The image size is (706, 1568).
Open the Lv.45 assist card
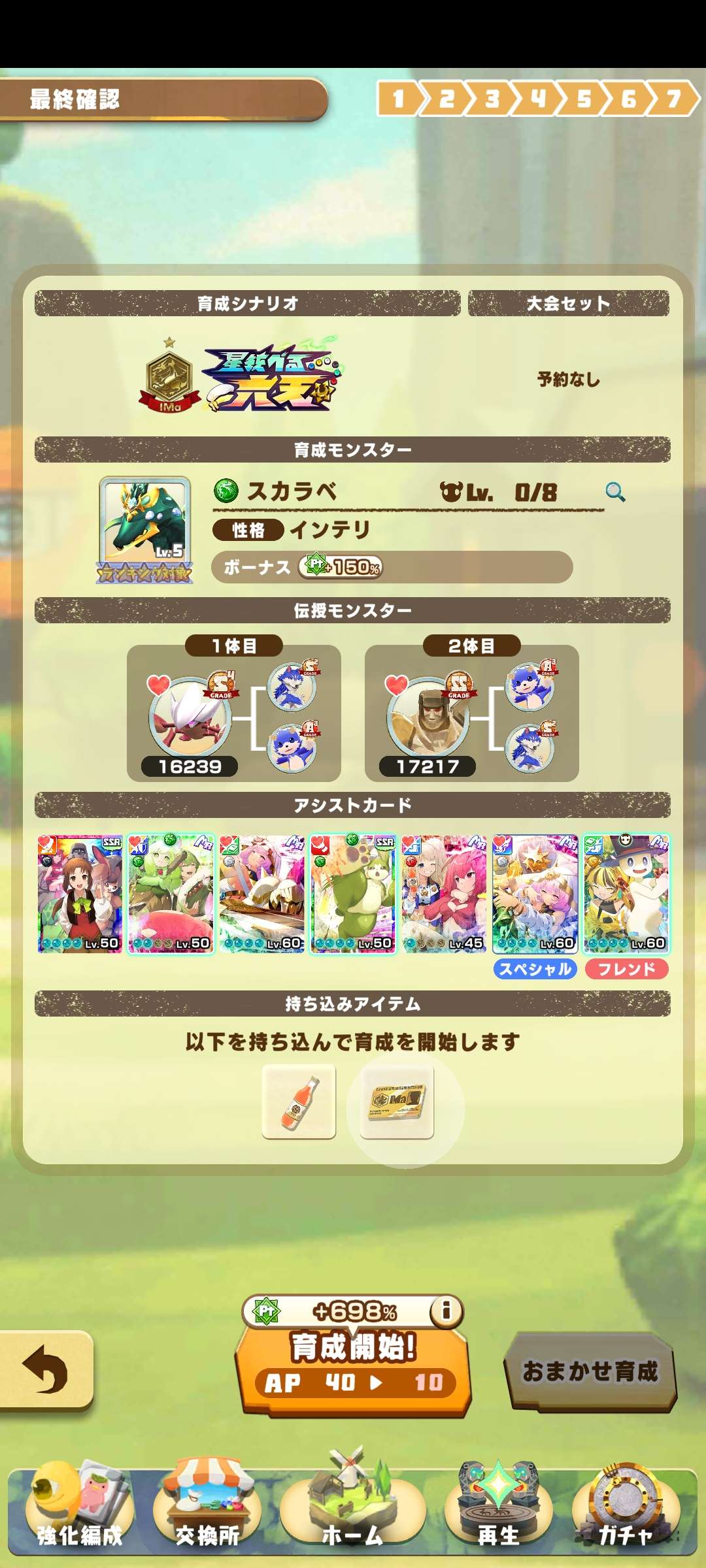[444, 893]
